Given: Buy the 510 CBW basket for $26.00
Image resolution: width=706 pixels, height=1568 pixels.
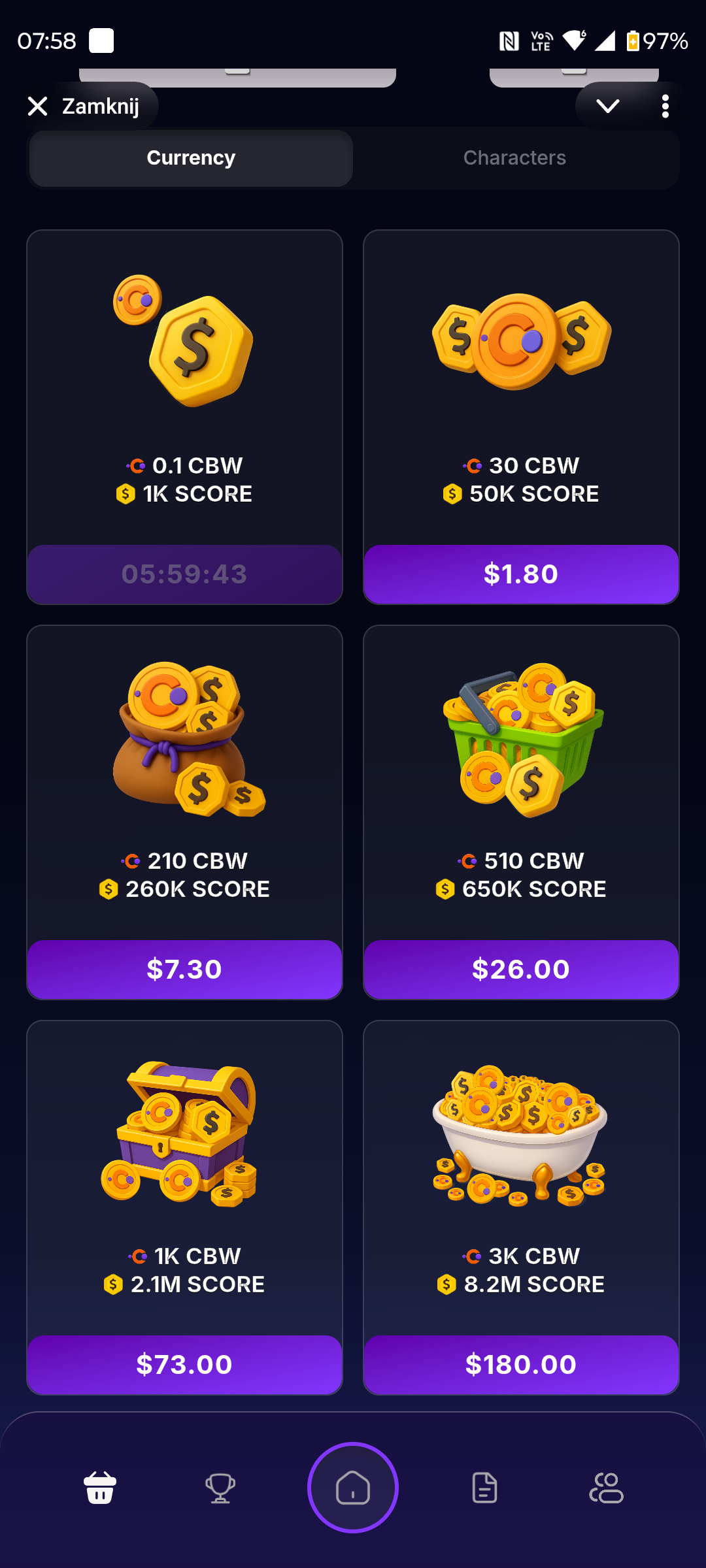Looking at the screenshot, I should pos(521,970).
